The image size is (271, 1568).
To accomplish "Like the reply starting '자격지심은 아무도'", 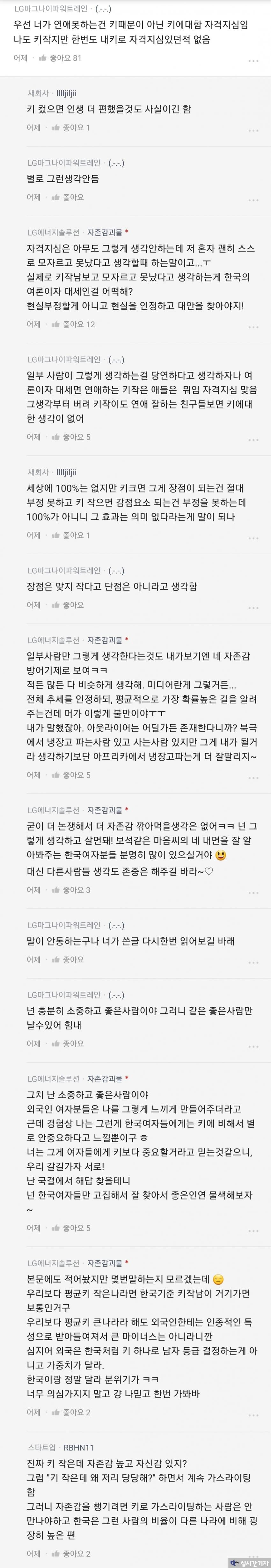I will (x=73, y=324).
